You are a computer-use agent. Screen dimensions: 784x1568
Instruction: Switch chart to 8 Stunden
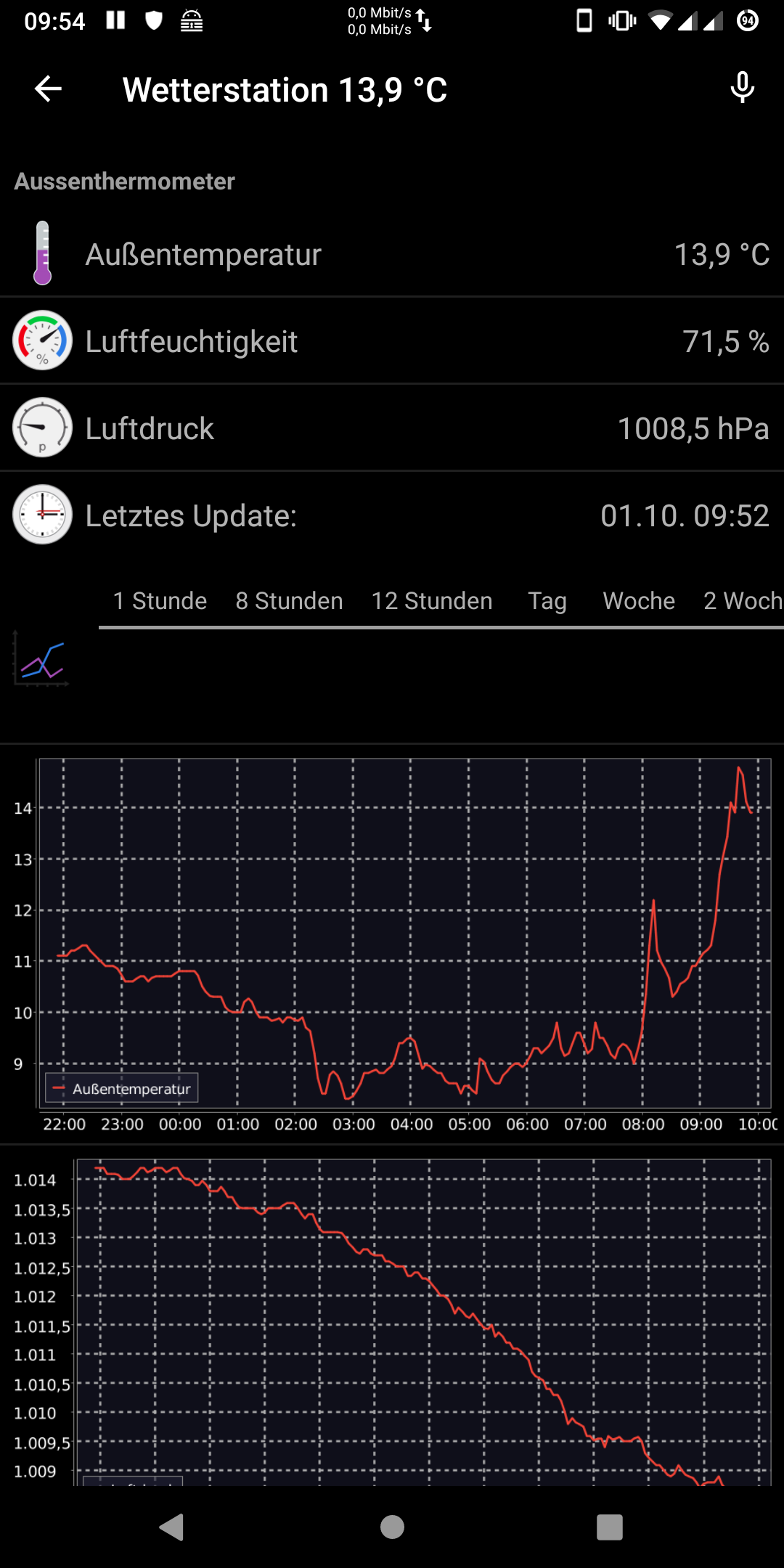pyautogui.click(x=289, y=601)
